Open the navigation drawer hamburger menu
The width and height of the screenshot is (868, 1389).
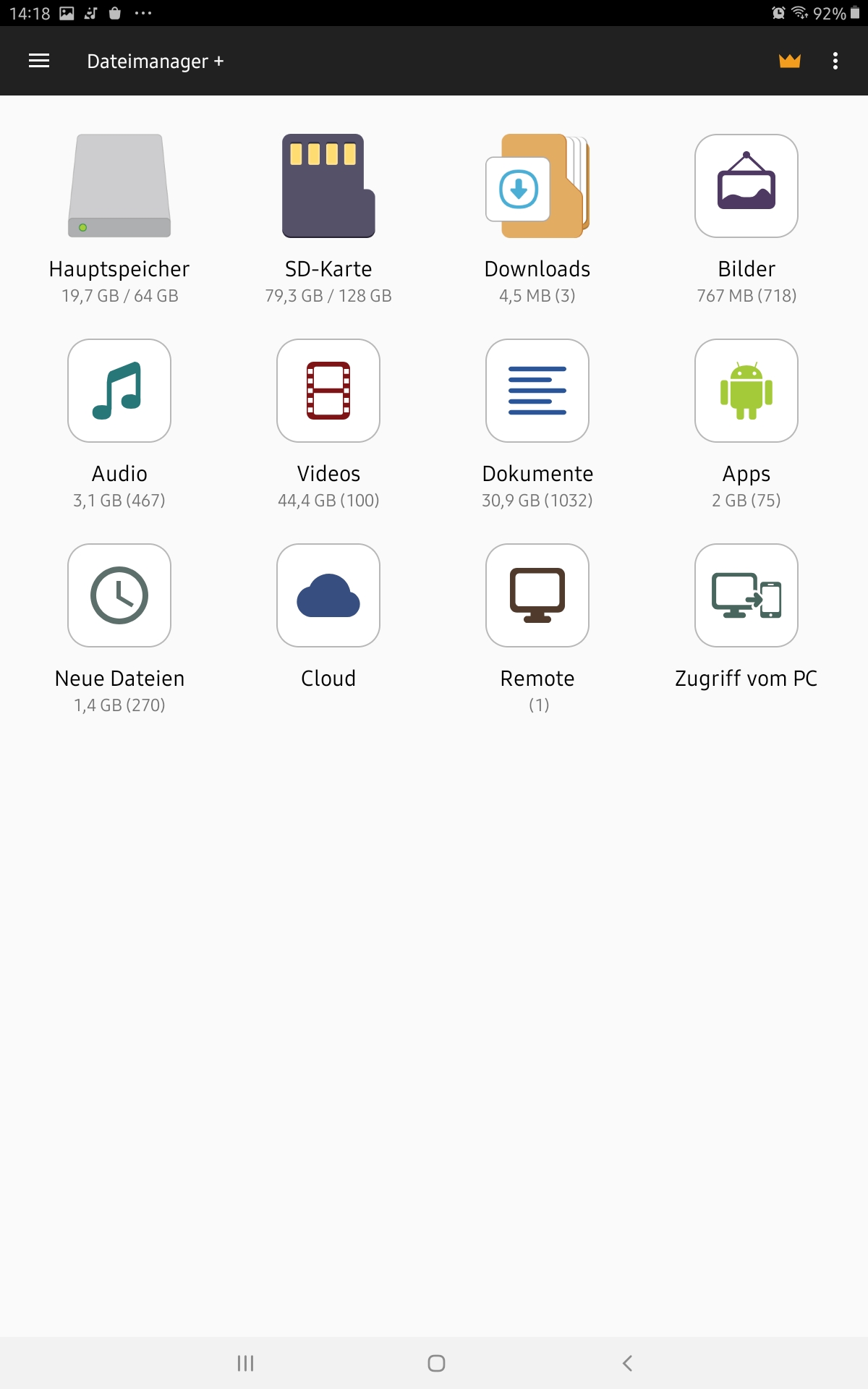click(38, 61)
